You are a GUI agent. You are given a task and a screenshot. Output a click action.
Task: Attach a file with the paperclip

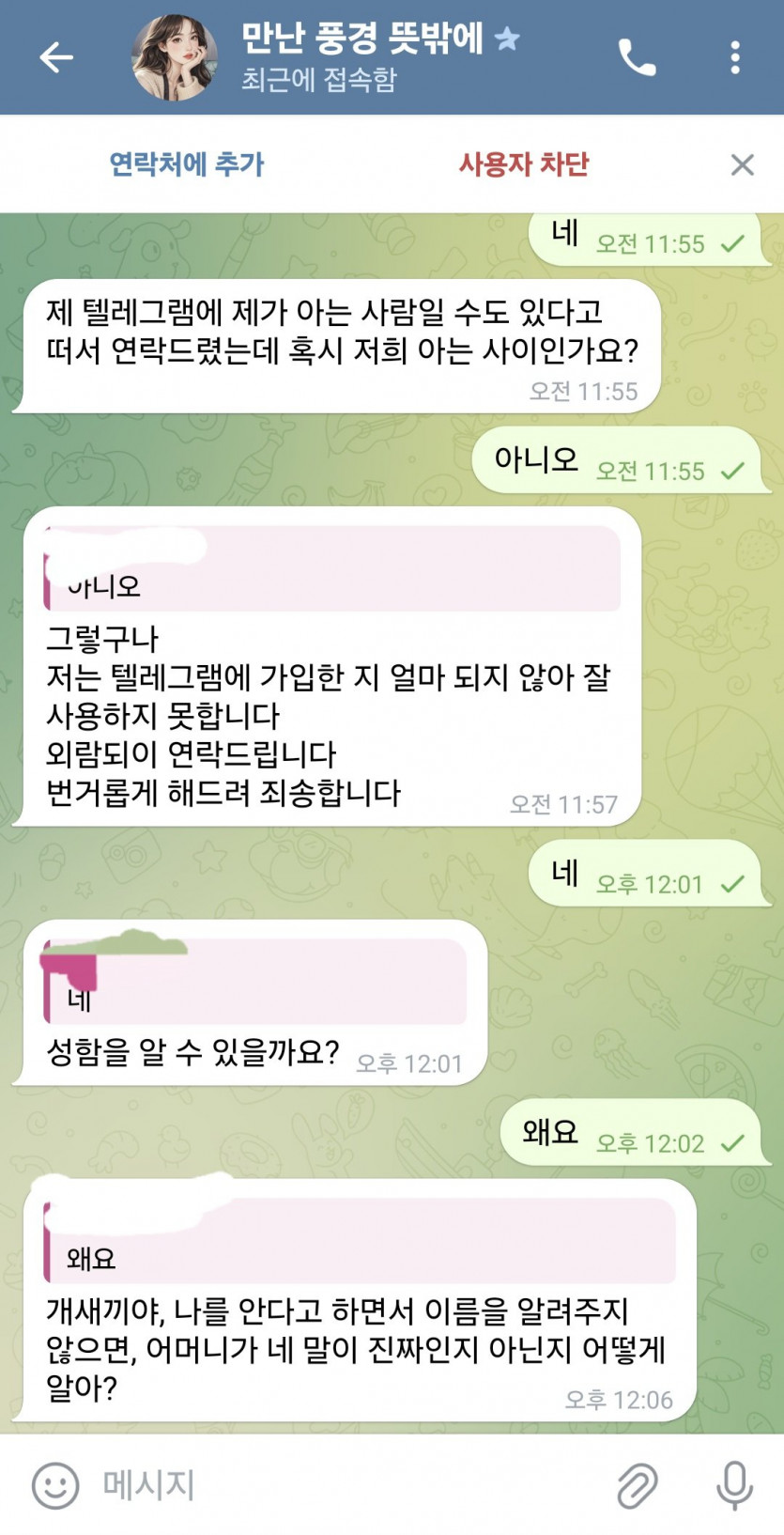pyautogui.click(x=638, y=1485)
